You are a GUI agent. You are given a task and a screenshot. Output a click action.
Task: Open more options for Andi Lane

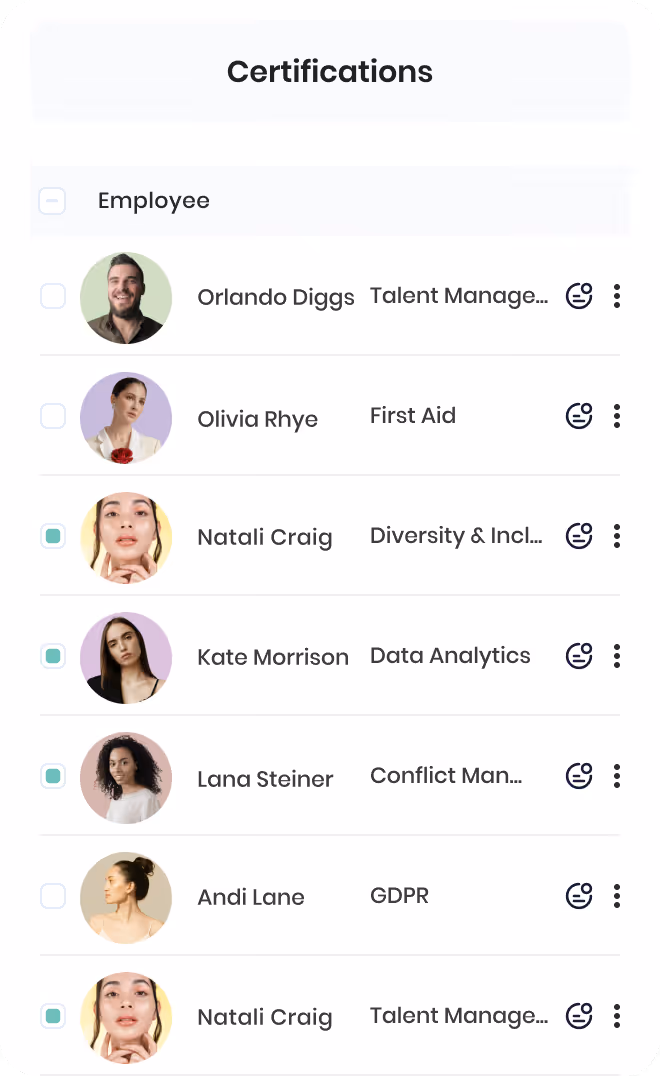tap(617, 896)
